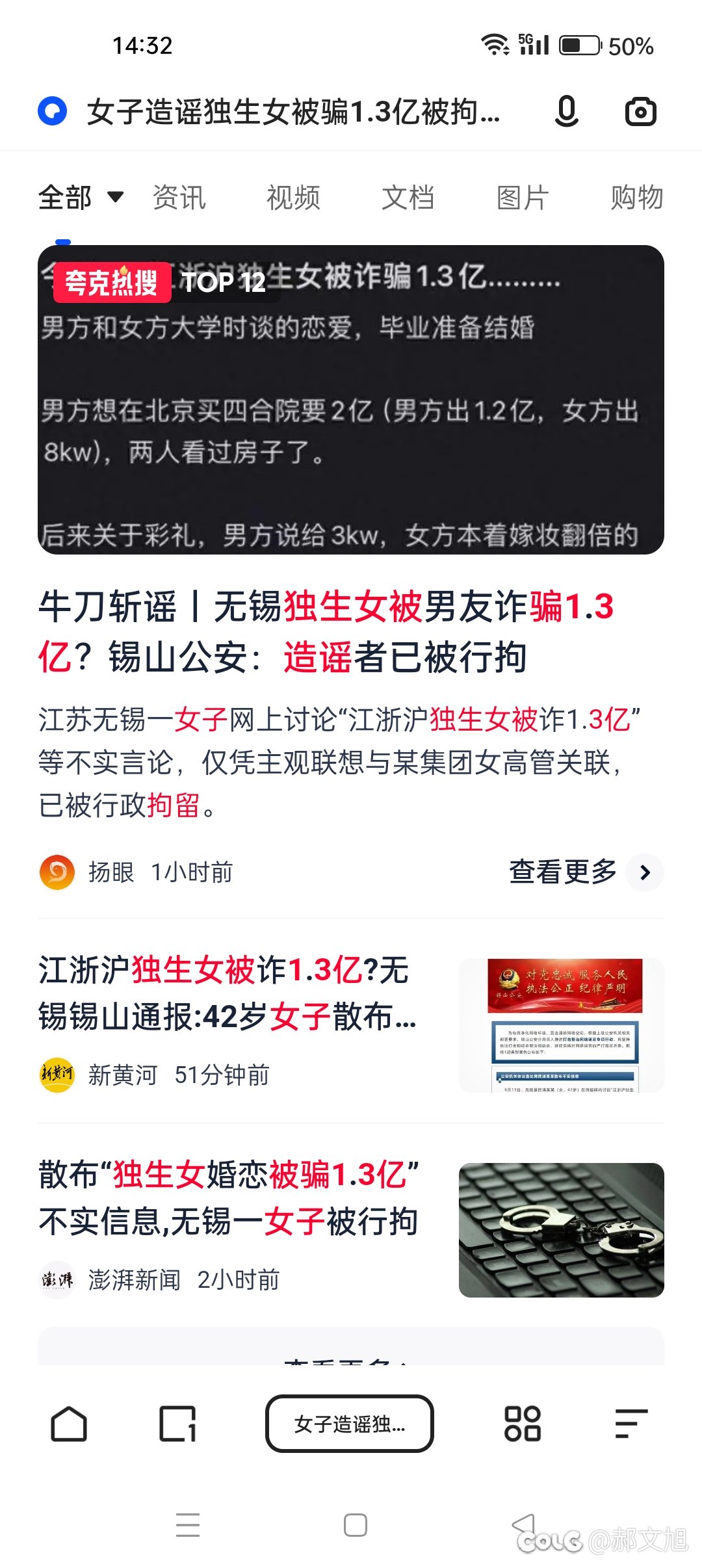Open the browser menu lines icon
The width and height of the screenshot is (702, 1568).
coord(631,1424)
